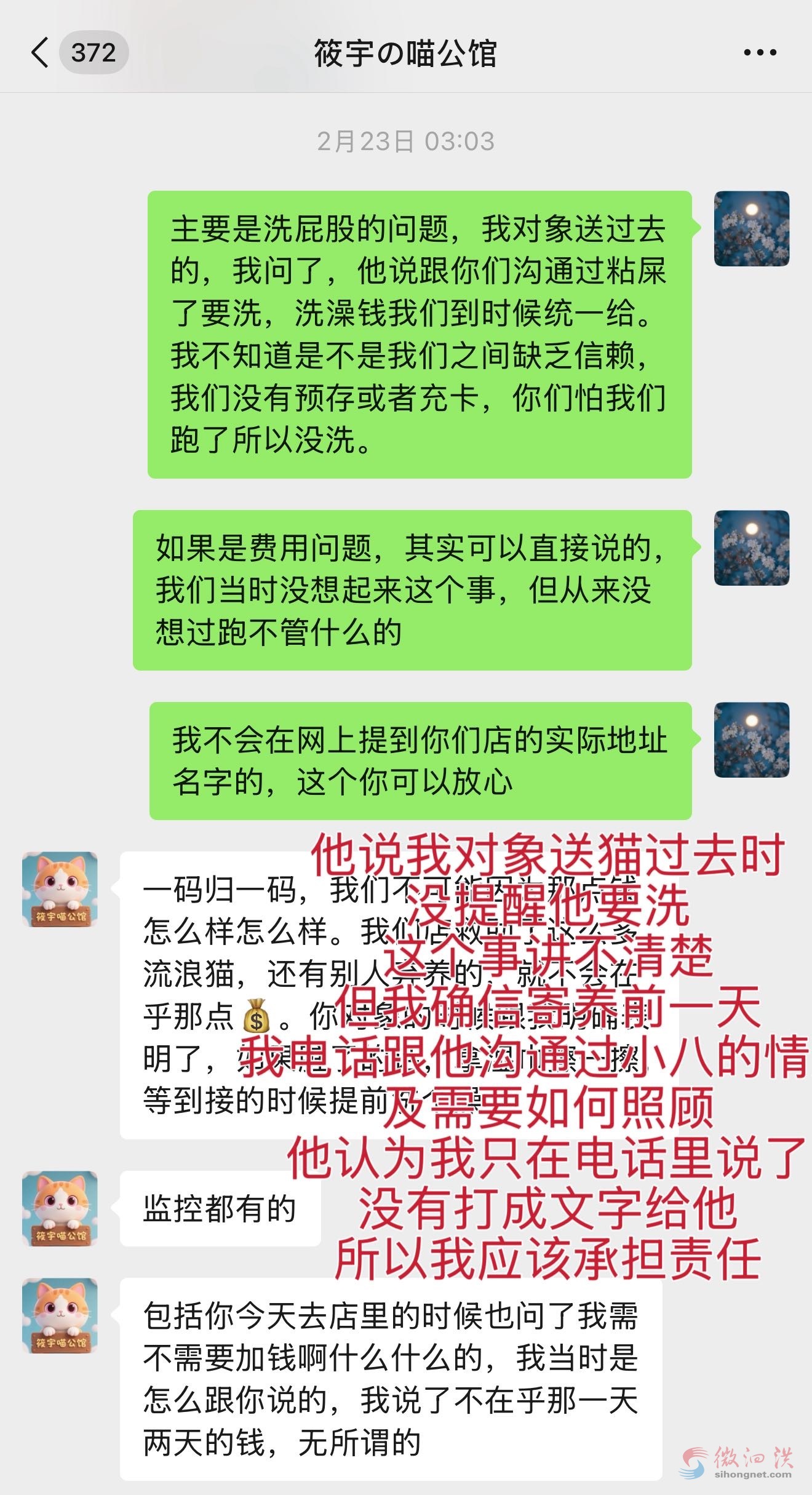Open cat avatar beside '监控都有的' message
This screenshot has height=1495, width=812.
[x=60, y=1208]
